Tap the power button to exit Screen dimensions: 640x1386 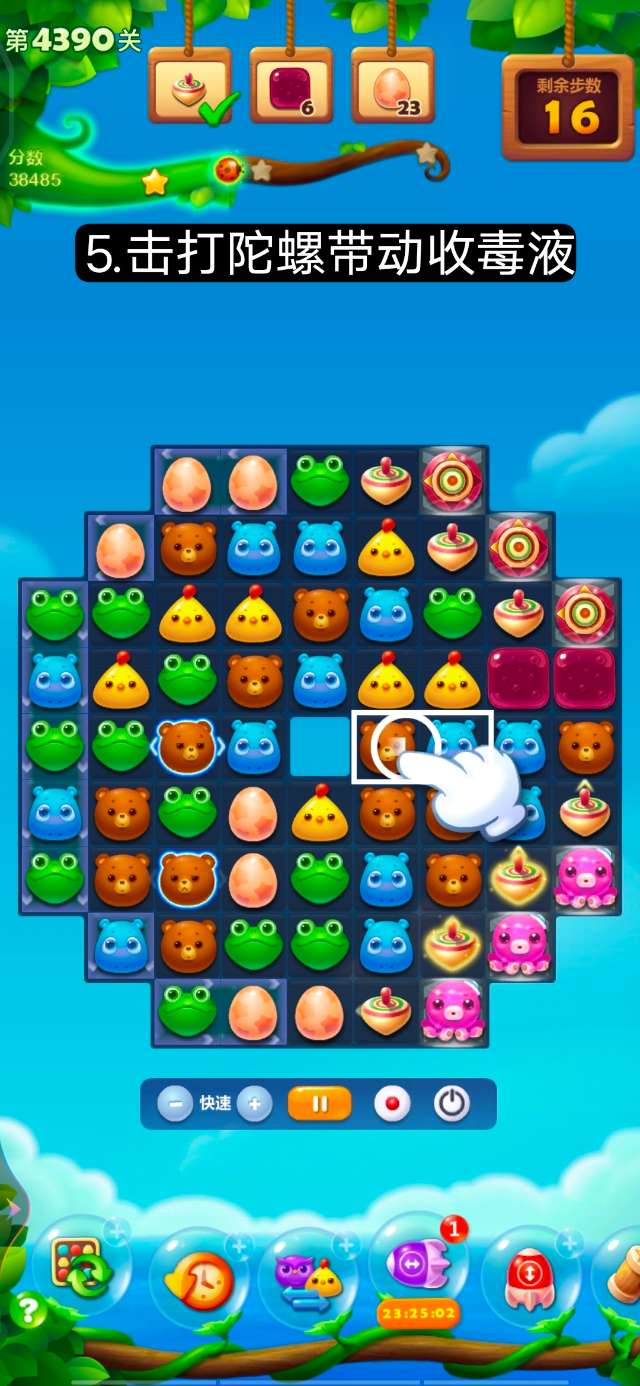(x=452, y=1104)
